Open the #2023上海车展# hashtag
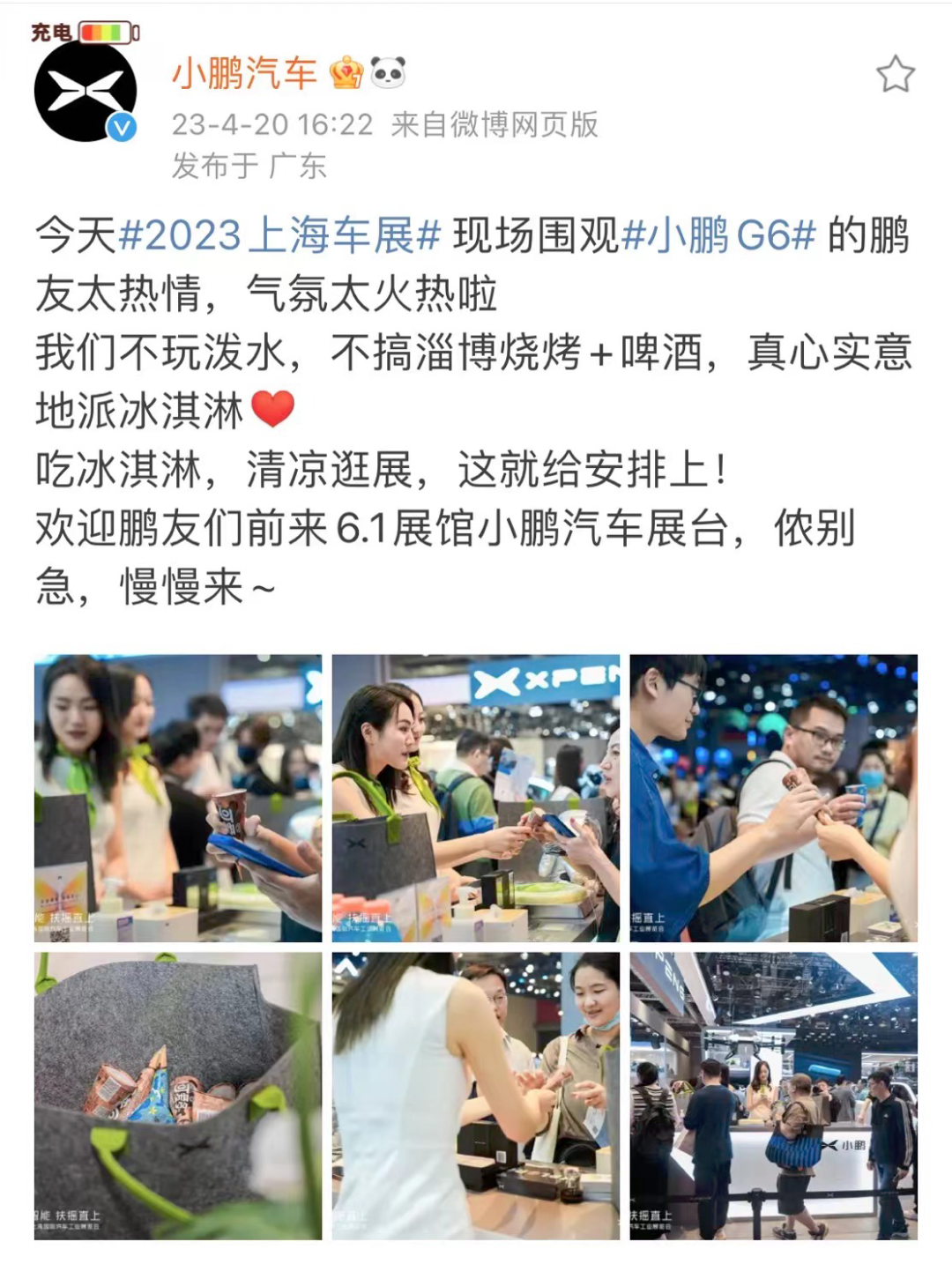Image resolution: width=952 pixels, height=1264 pixels. [279, 236]
